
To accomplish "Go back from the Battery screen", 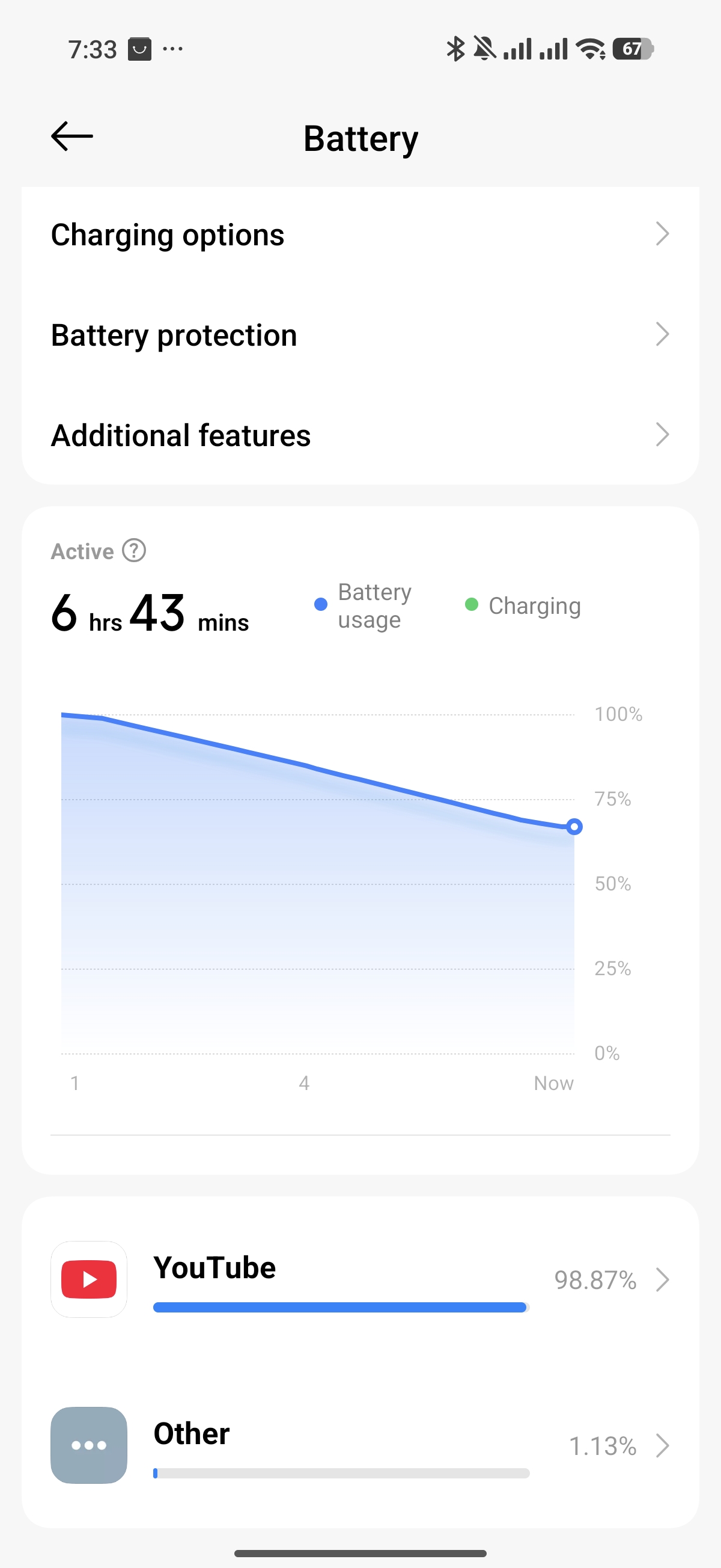I will pos(71,136).
